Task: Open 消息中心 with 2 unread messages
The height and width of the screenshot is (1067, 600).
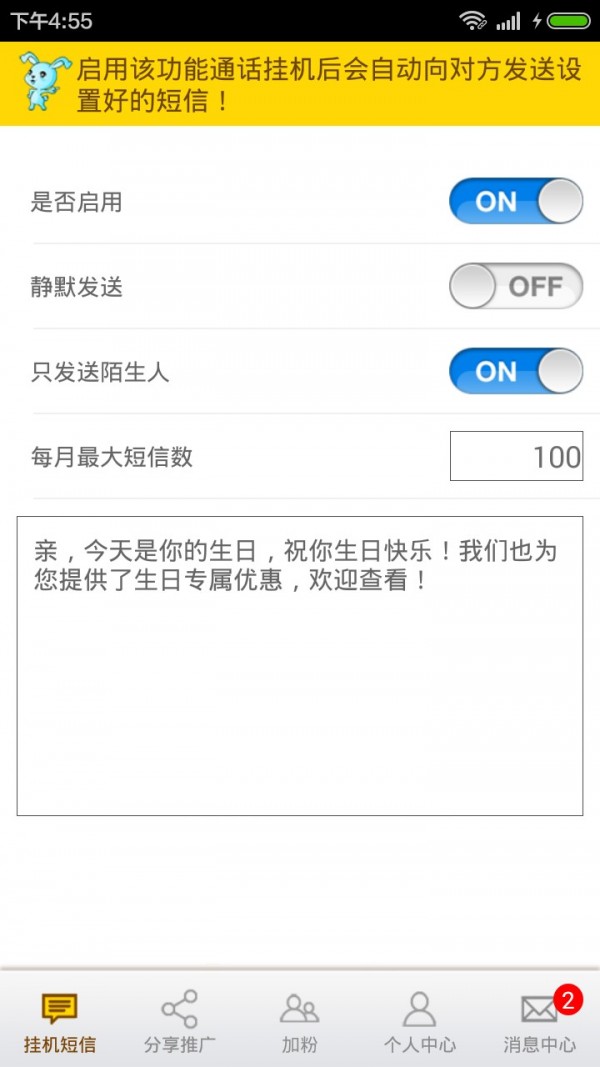Action: (540, 1021)
